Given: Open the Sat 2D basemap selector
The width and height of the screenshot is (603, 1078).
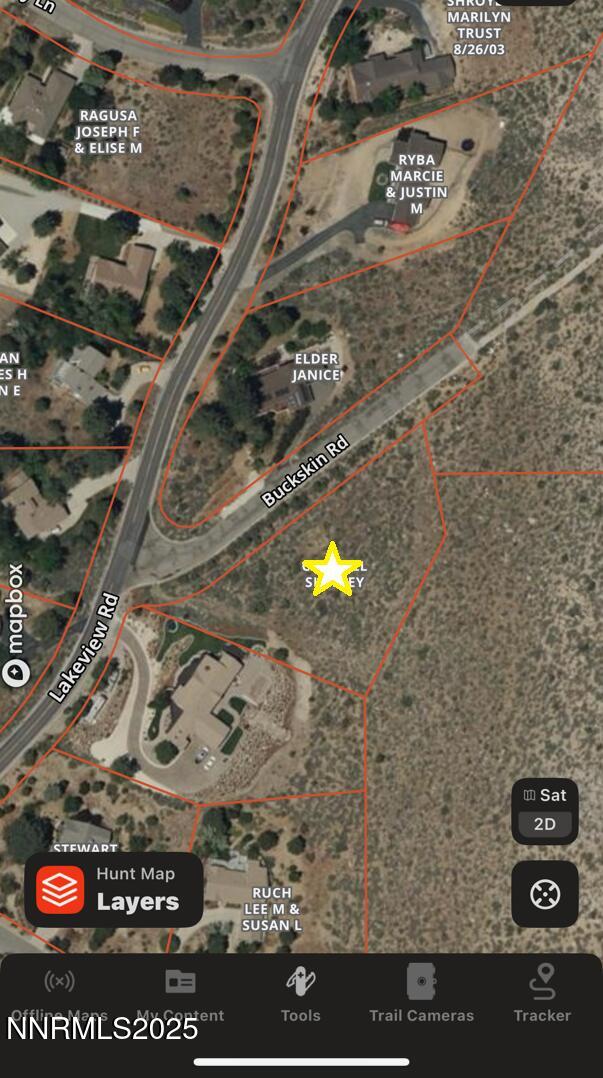Looking at the screenshot, I should (x=545, y=811).
